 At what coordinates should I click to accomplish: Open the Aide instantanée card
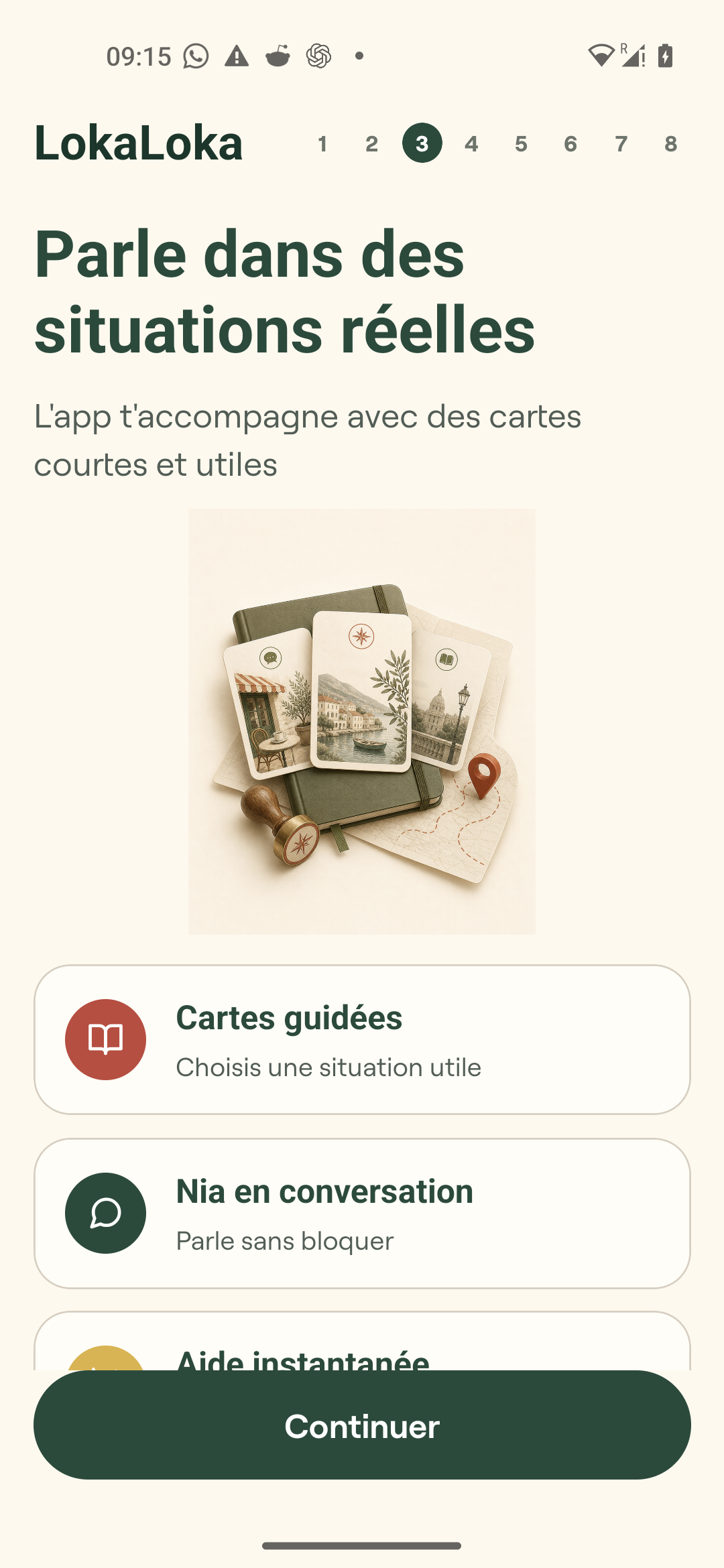(x=362, y=1341)
